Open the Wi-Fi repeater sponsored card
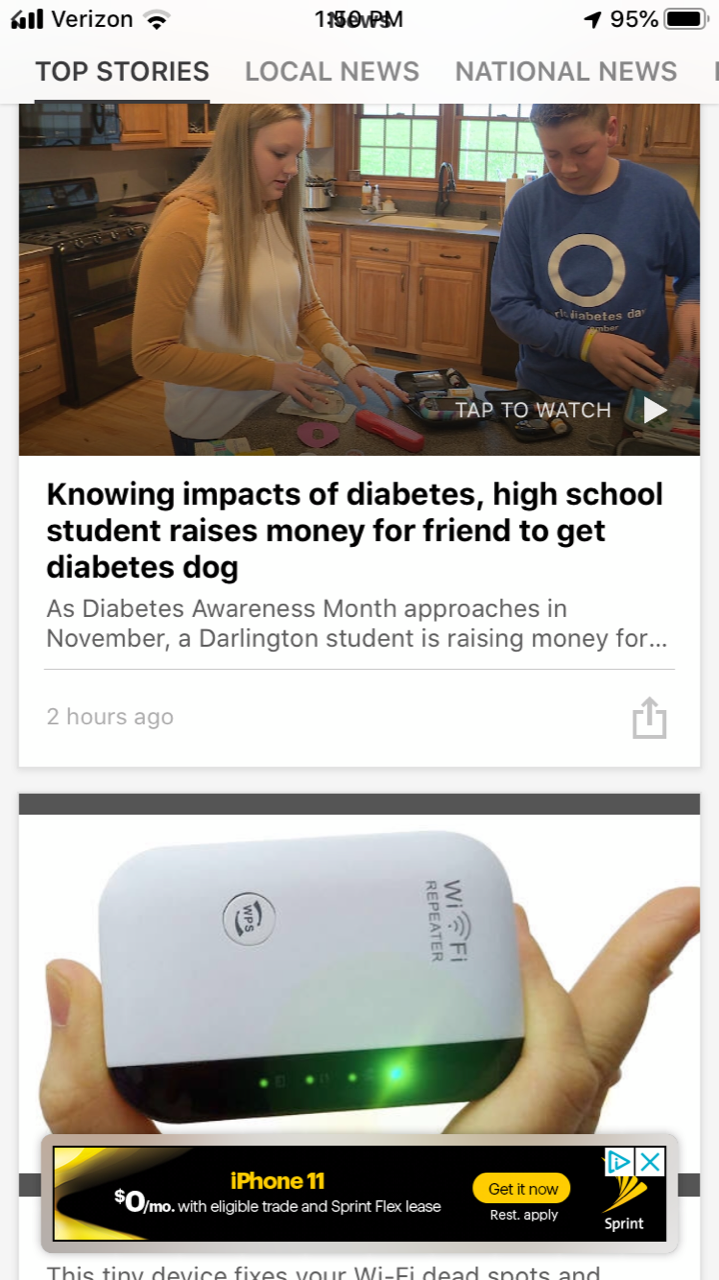Screen dimensions: 719x1280 [x=359, y=980]
